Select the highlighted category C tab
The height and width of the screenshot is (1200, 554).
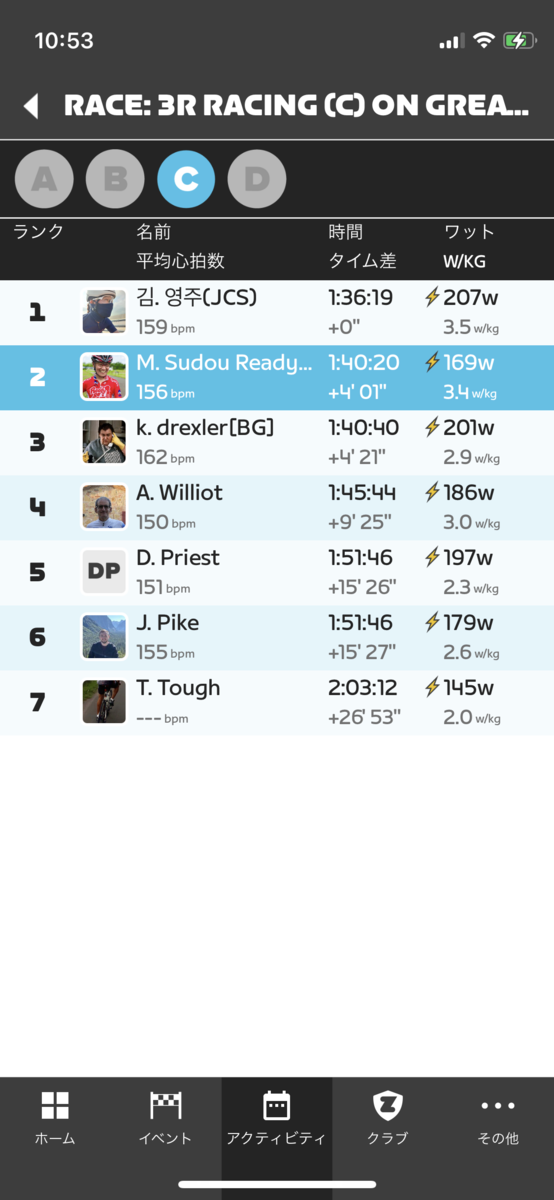coord(186,179)
